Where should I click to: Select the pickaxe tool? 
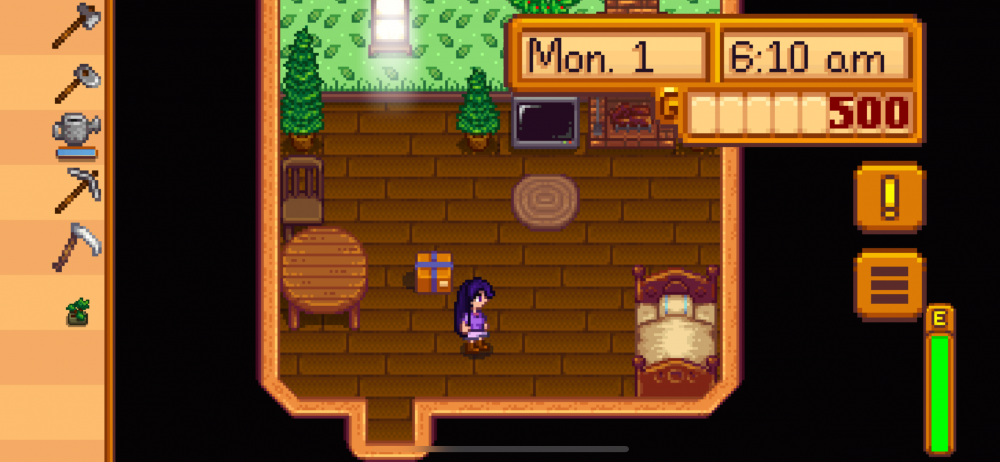[75, 189]
